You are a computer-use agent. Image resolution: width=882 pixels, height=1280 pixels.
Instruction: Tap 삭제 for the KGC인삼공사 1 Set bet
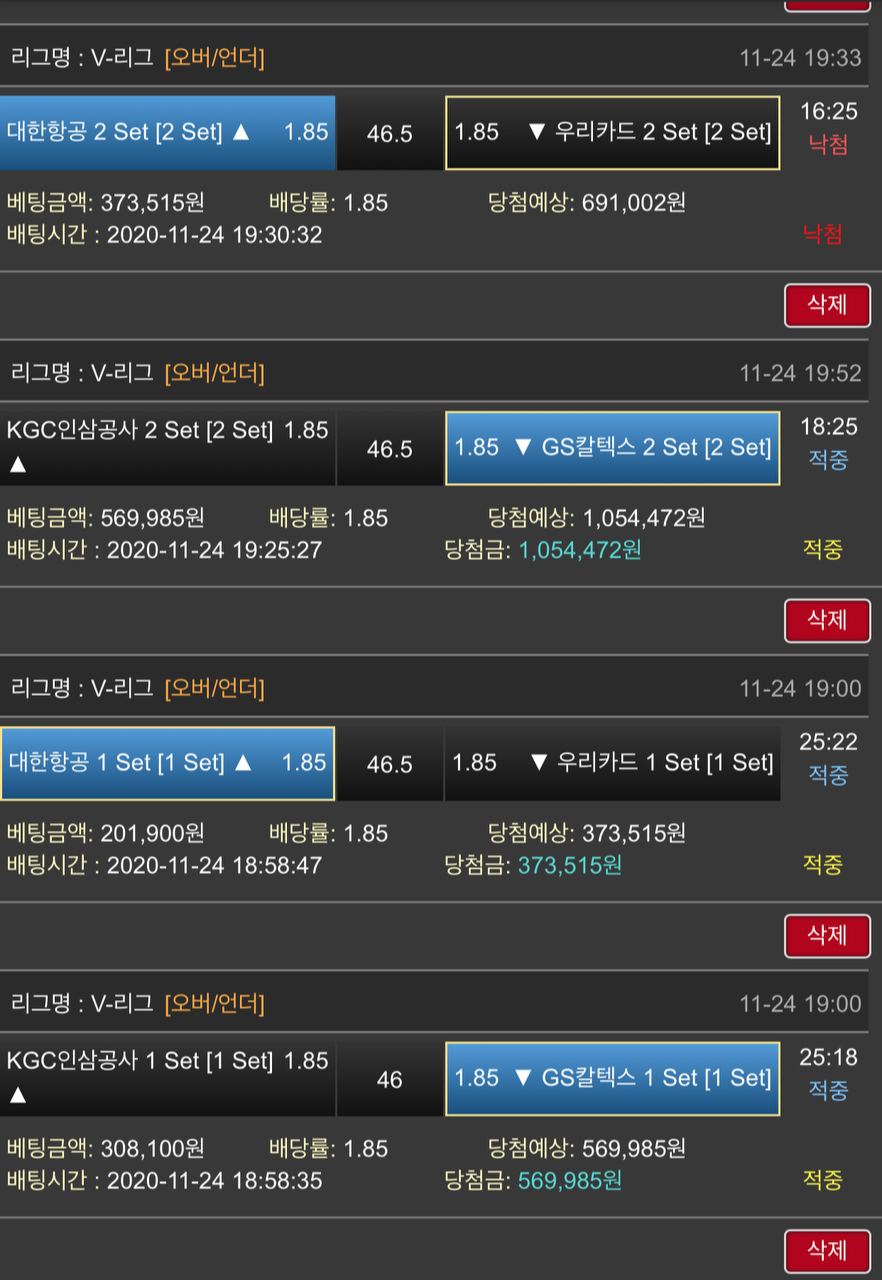[826, 1250]
